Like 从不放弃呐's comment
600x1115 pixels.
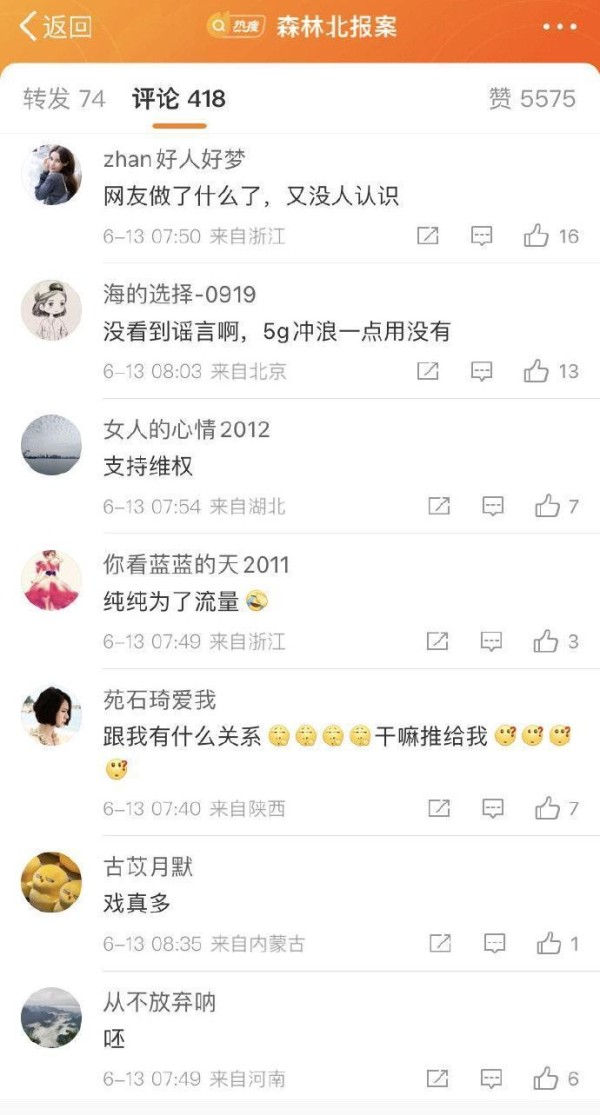point(557,1079)
